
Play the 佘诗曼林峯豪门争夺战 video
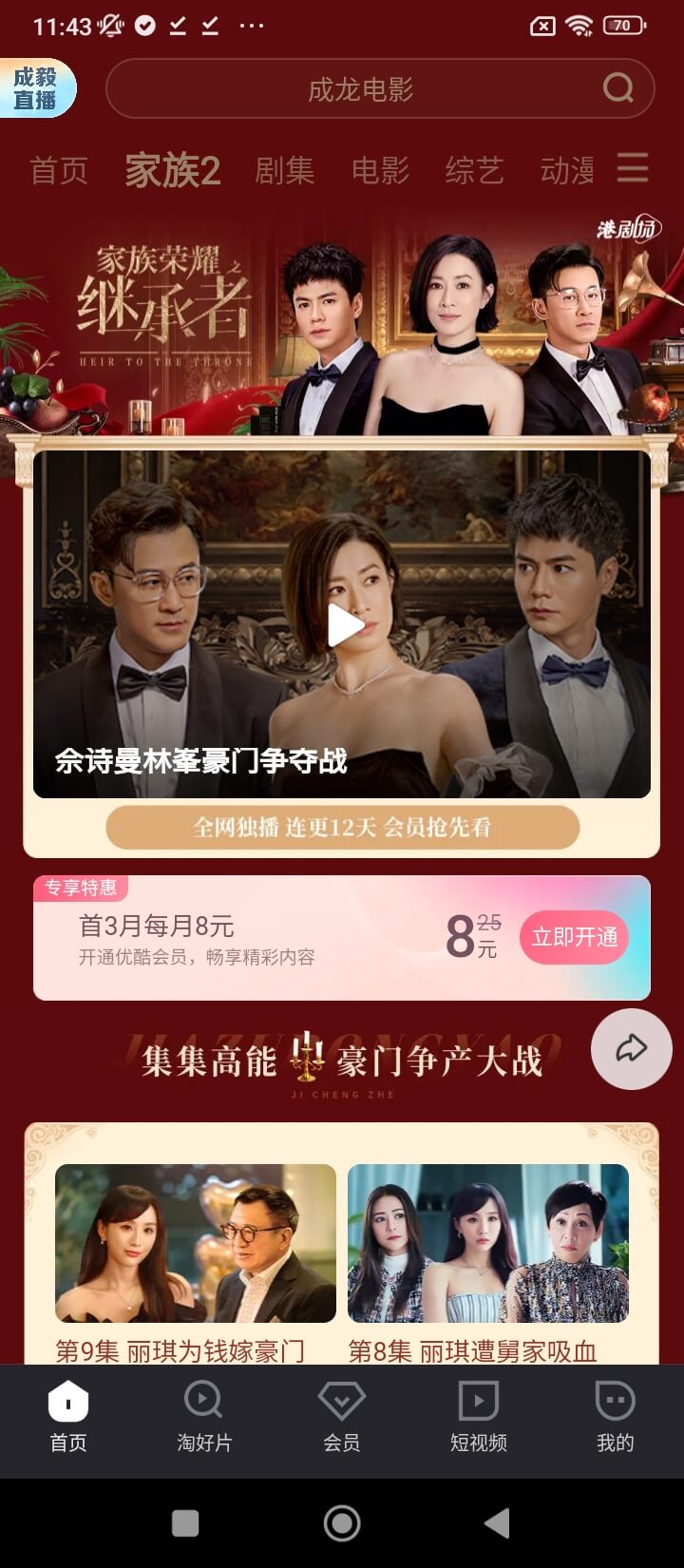(x=343, y=625)
